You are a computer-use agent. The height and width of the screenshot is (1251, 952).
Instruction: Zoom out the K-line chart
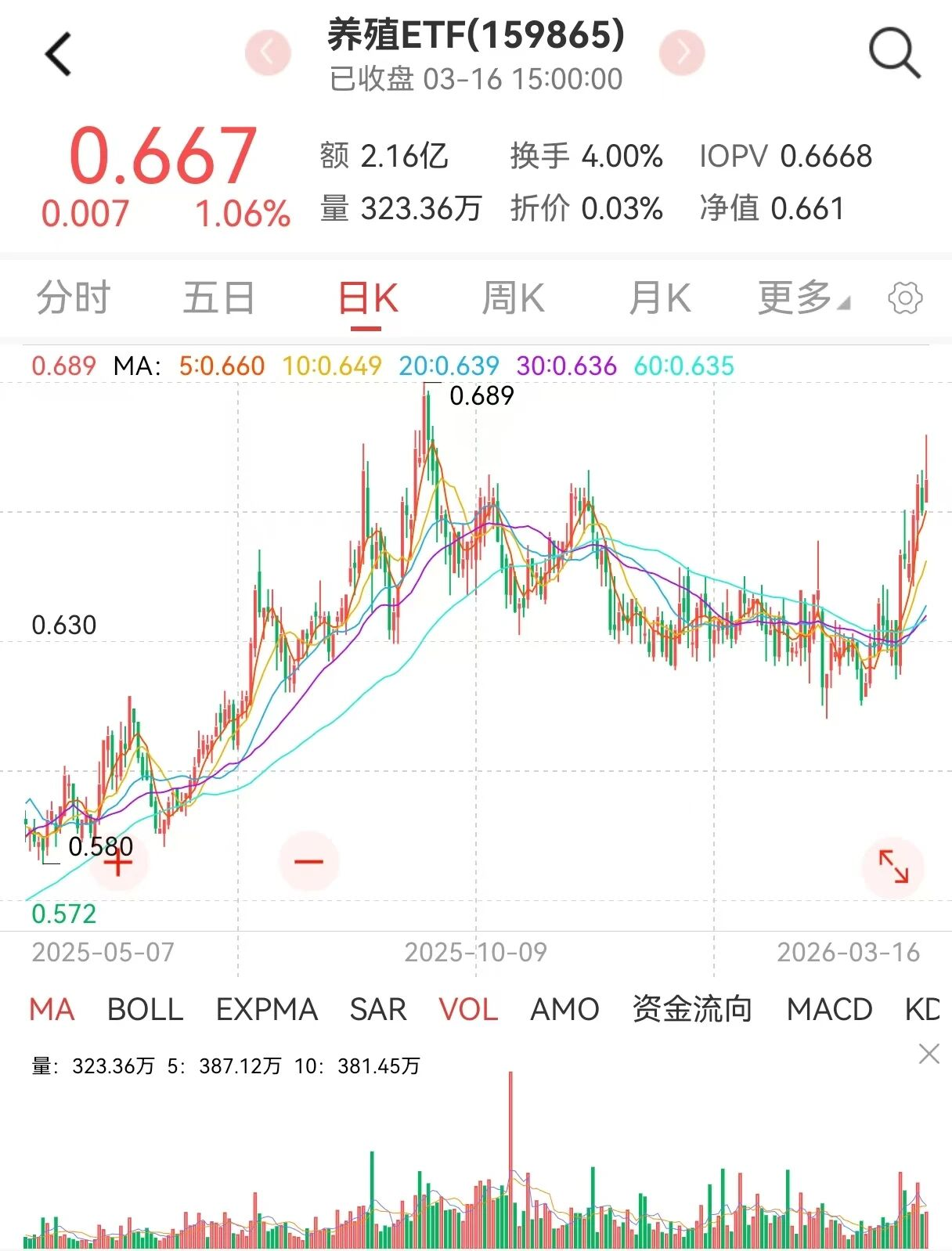pos(308,862)
